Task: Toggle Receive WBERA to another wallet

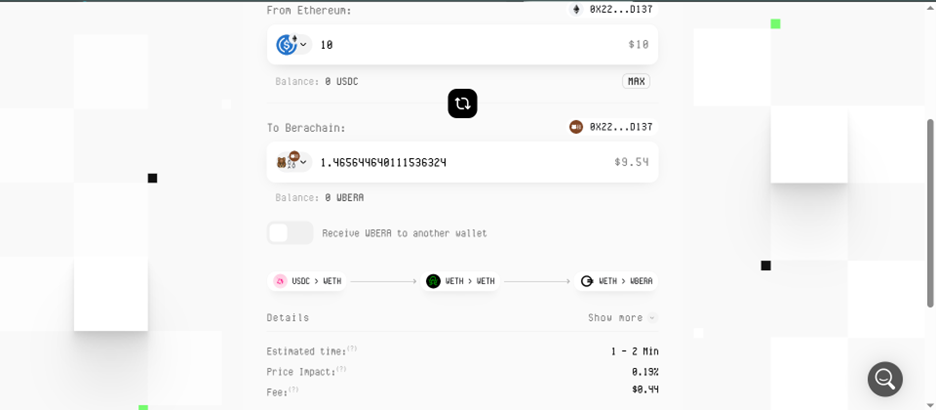Action: (289, 233)
